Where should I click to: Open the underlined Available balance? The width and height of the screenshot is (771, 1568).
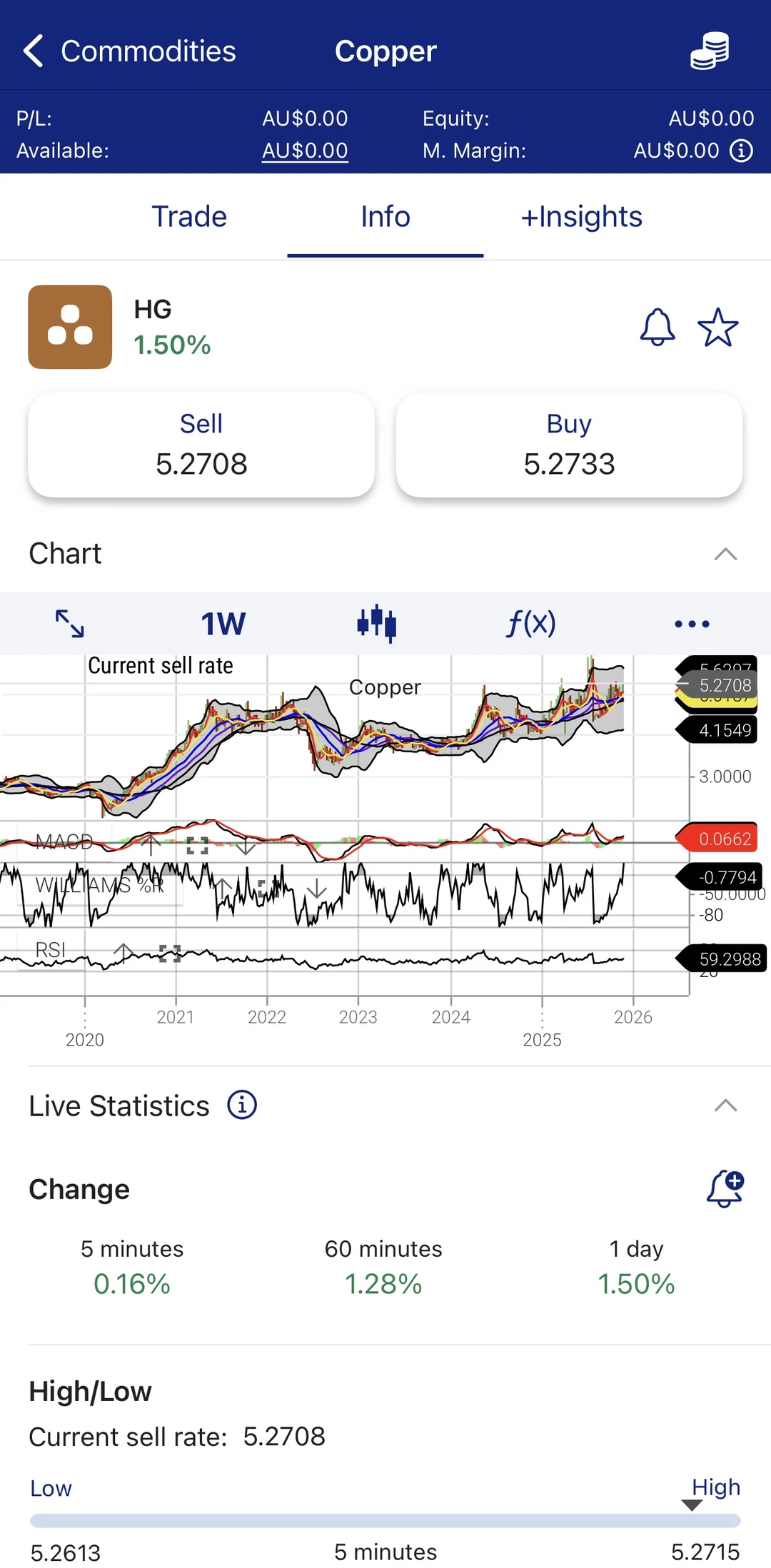[x=305, y=151]
